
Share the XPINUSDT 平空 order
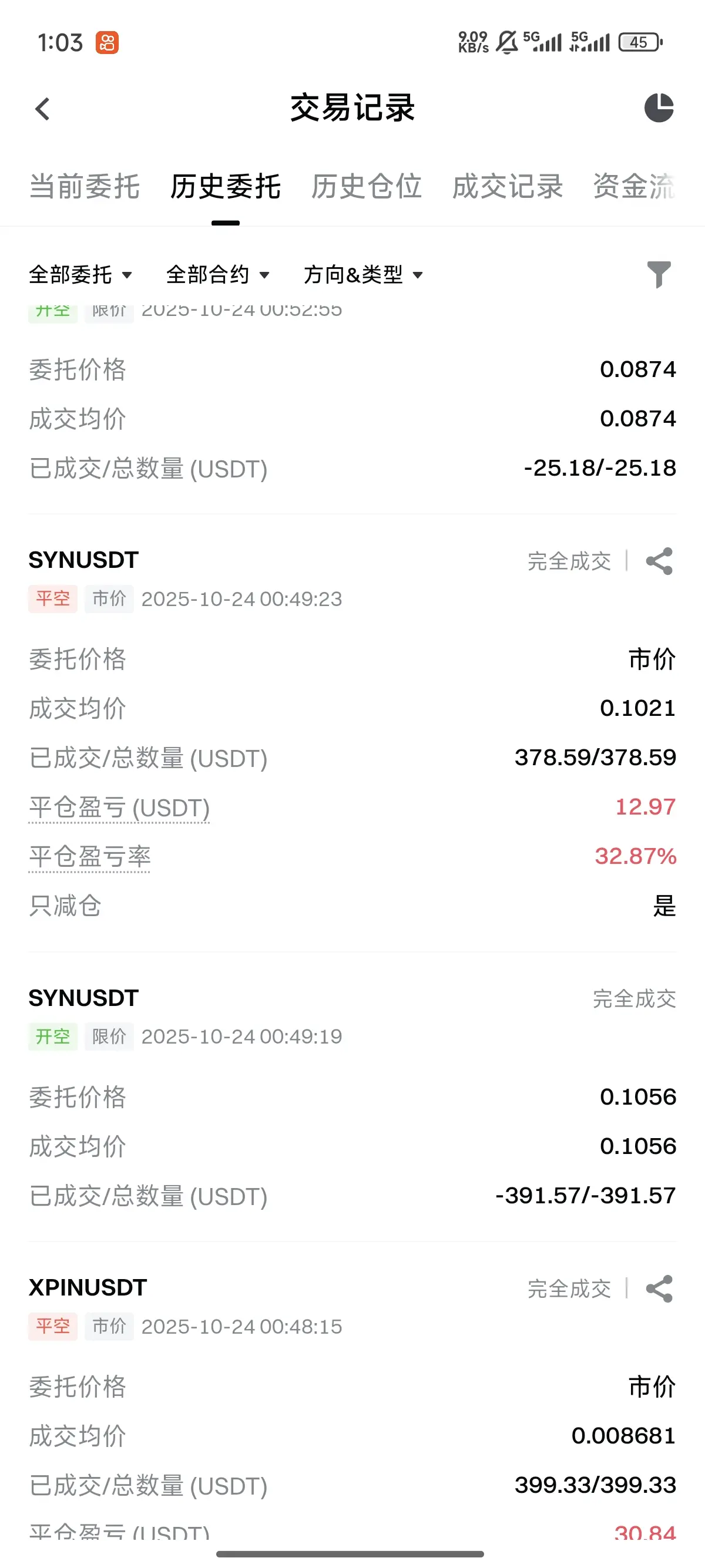[x=659, y=1288]
